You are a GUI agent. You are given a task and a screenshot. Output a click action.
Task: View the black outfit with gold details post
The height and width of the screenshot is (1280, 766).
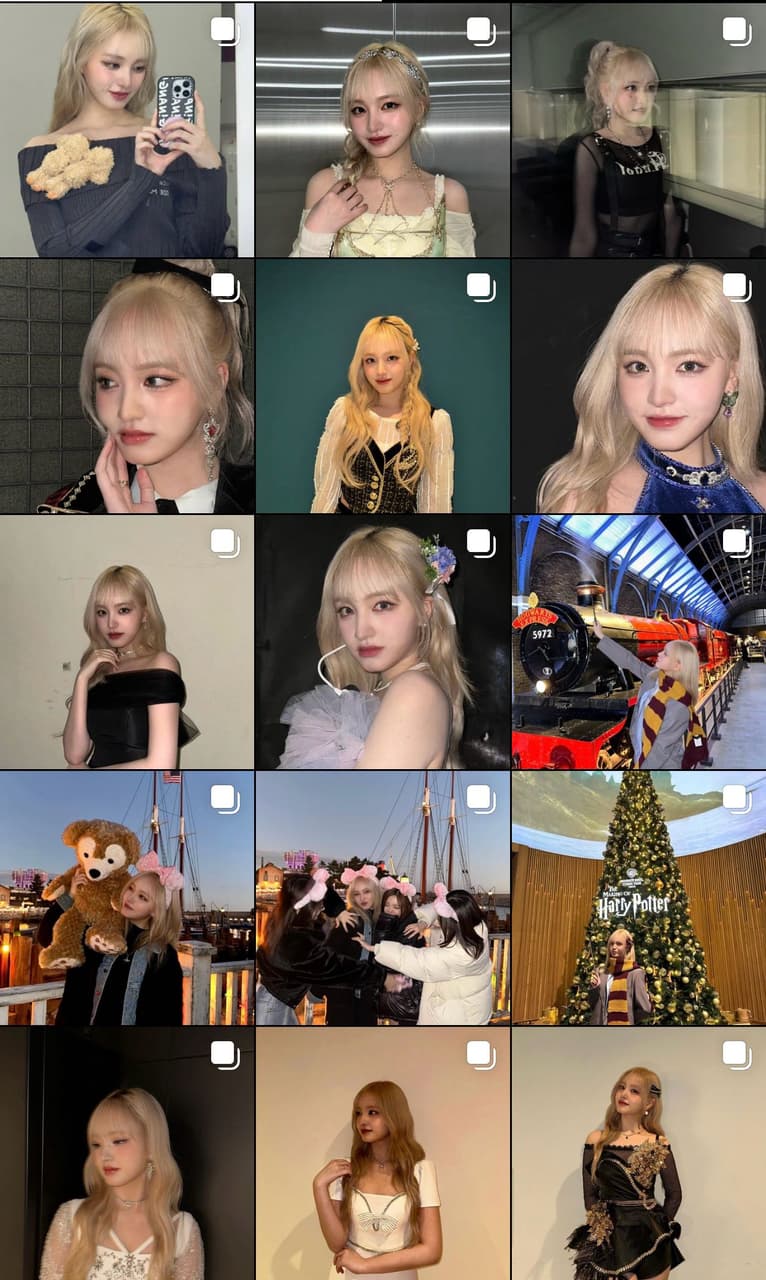[638, 1154]
